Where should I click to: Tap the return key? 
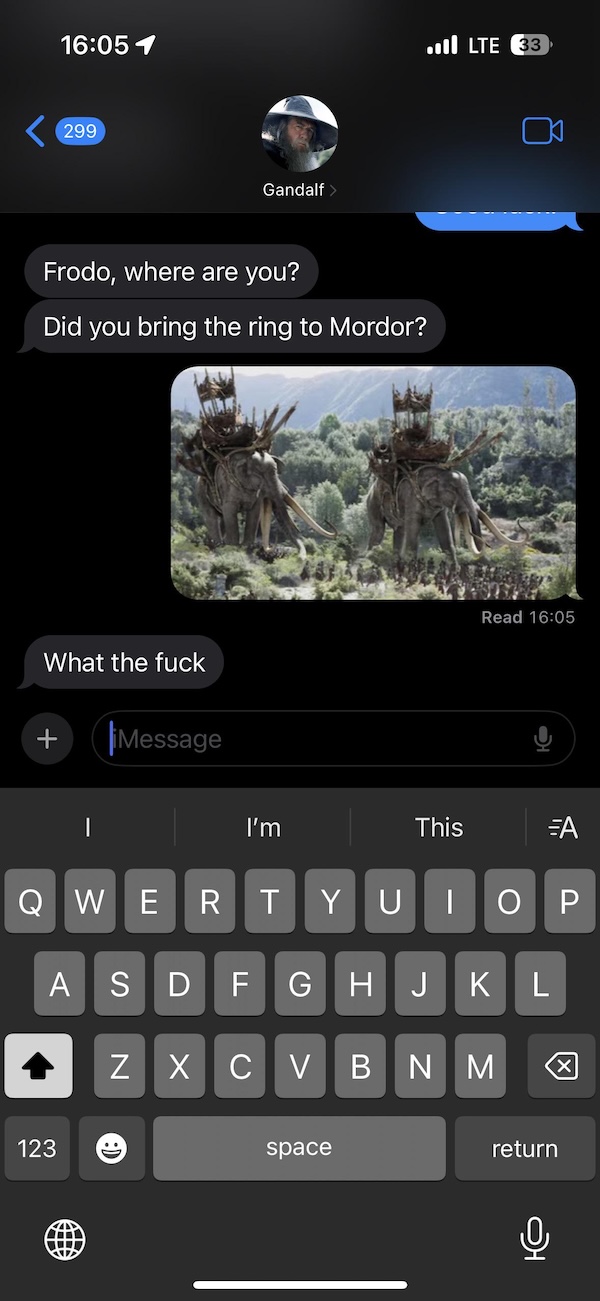click(x=524, y=1148)
